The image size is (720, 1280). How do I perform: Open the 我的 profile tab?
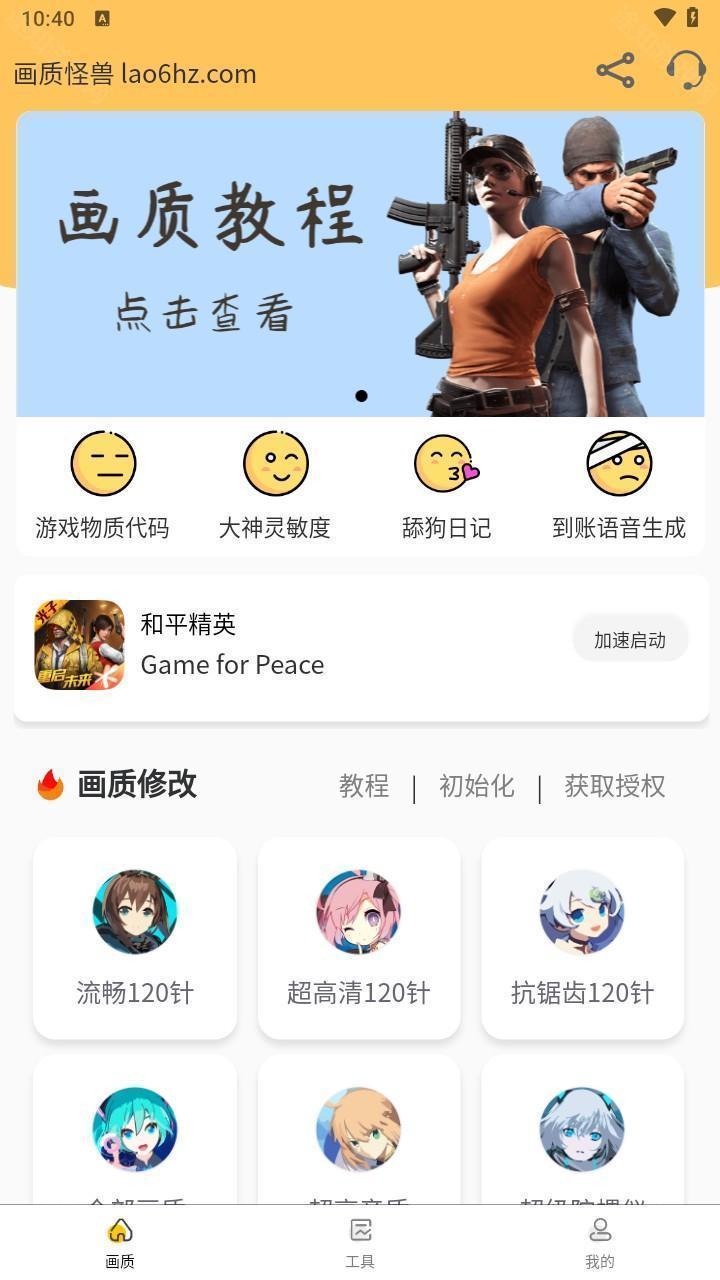click(600, 1243)
